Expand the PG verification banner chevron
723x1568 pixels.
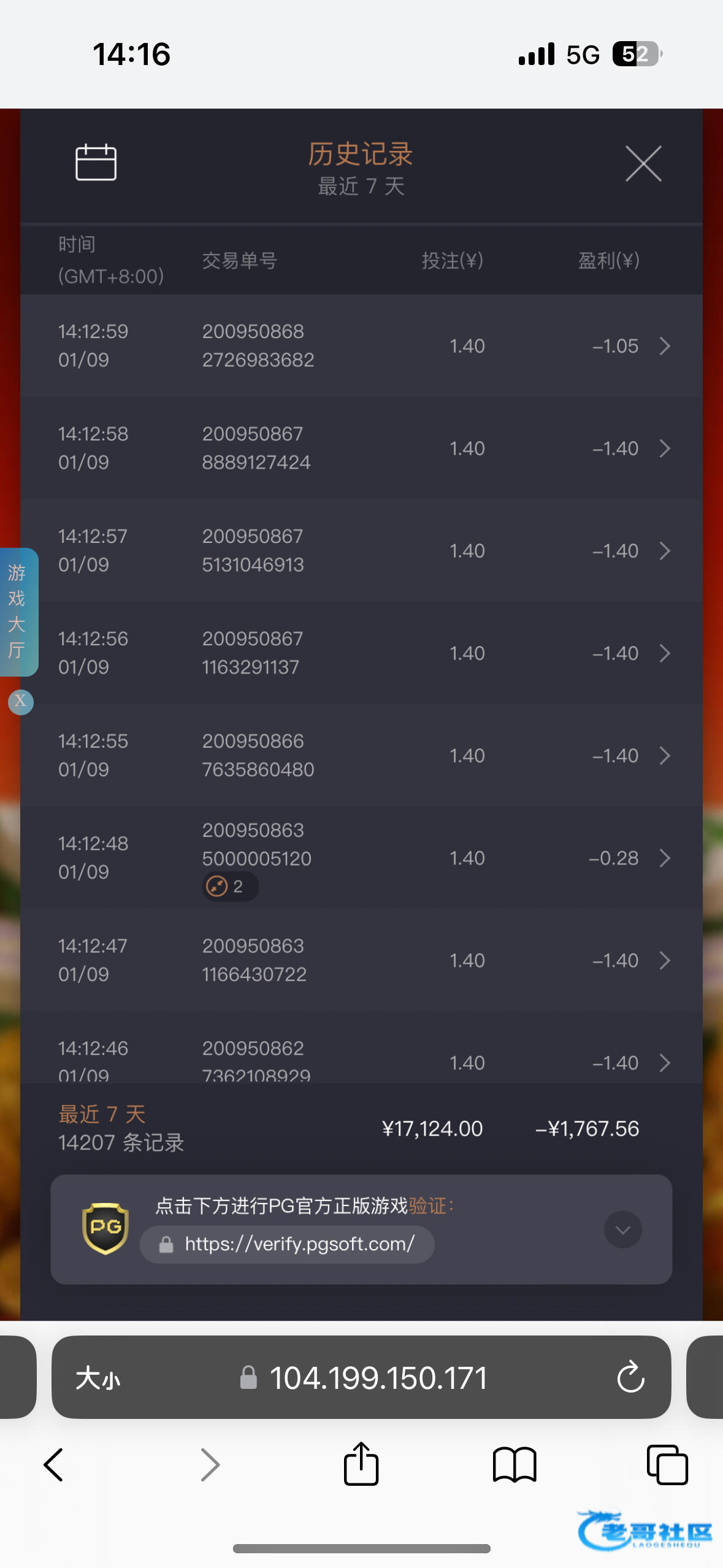click(x=622, y=1229)
